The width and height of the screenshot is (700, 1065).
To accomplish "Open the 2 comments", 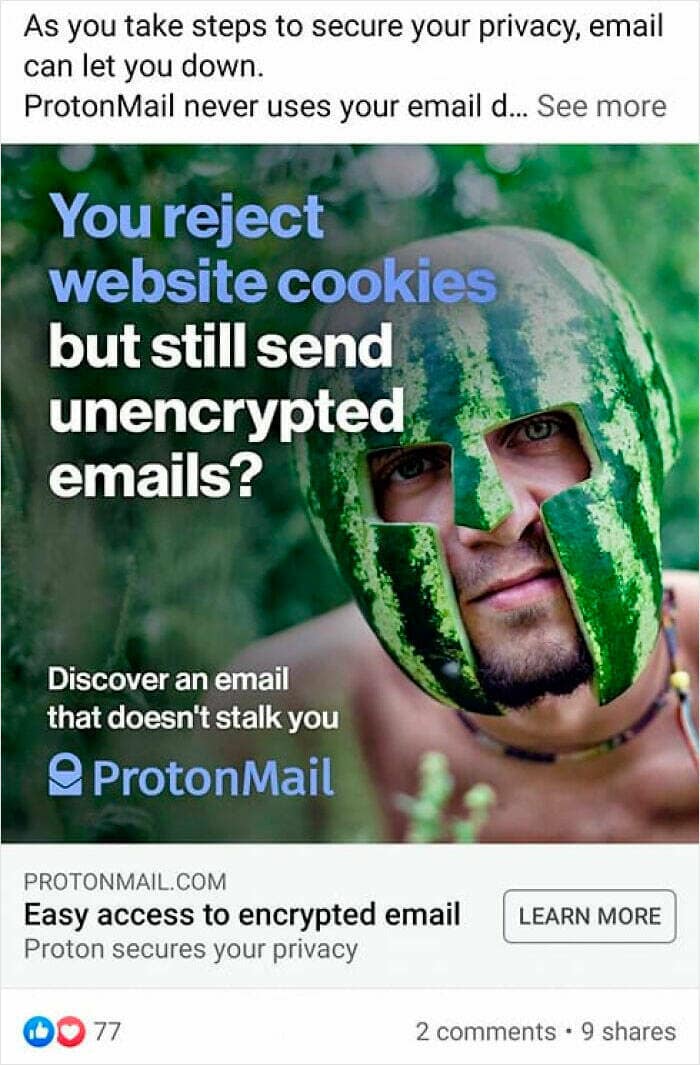I will (x=485, y=1031).
